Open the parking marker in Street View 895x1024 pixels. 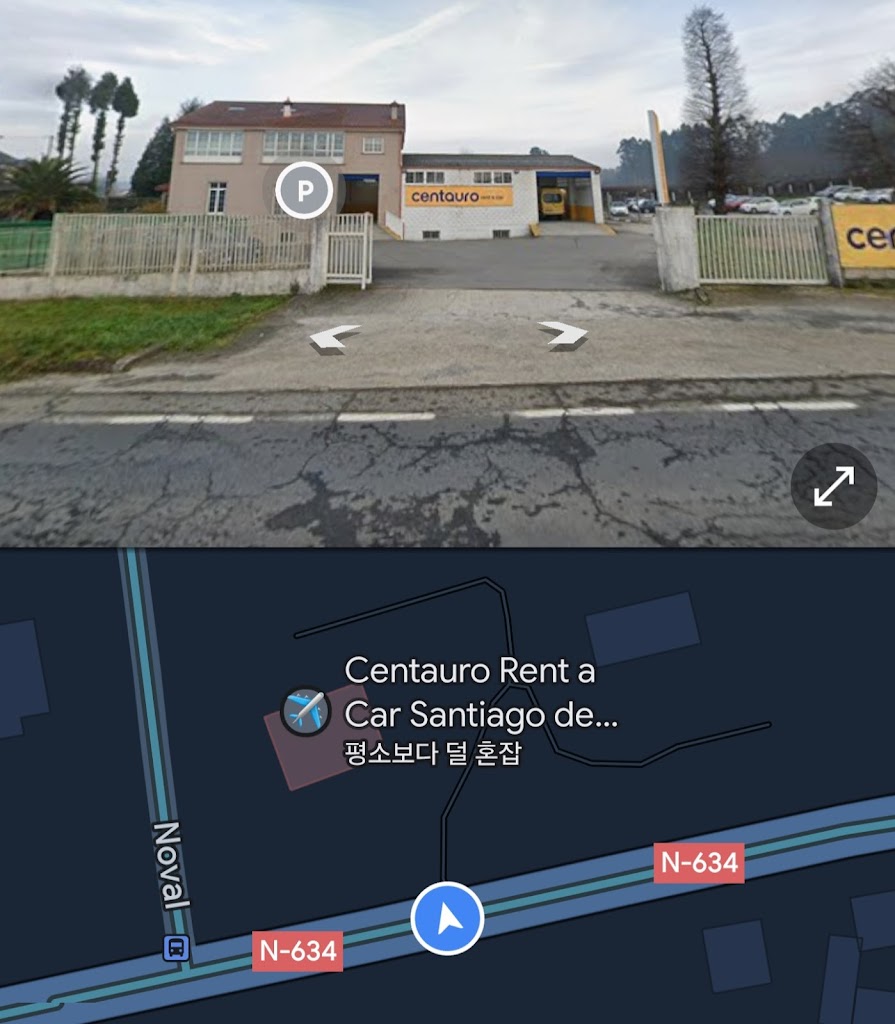pos(303,191)
